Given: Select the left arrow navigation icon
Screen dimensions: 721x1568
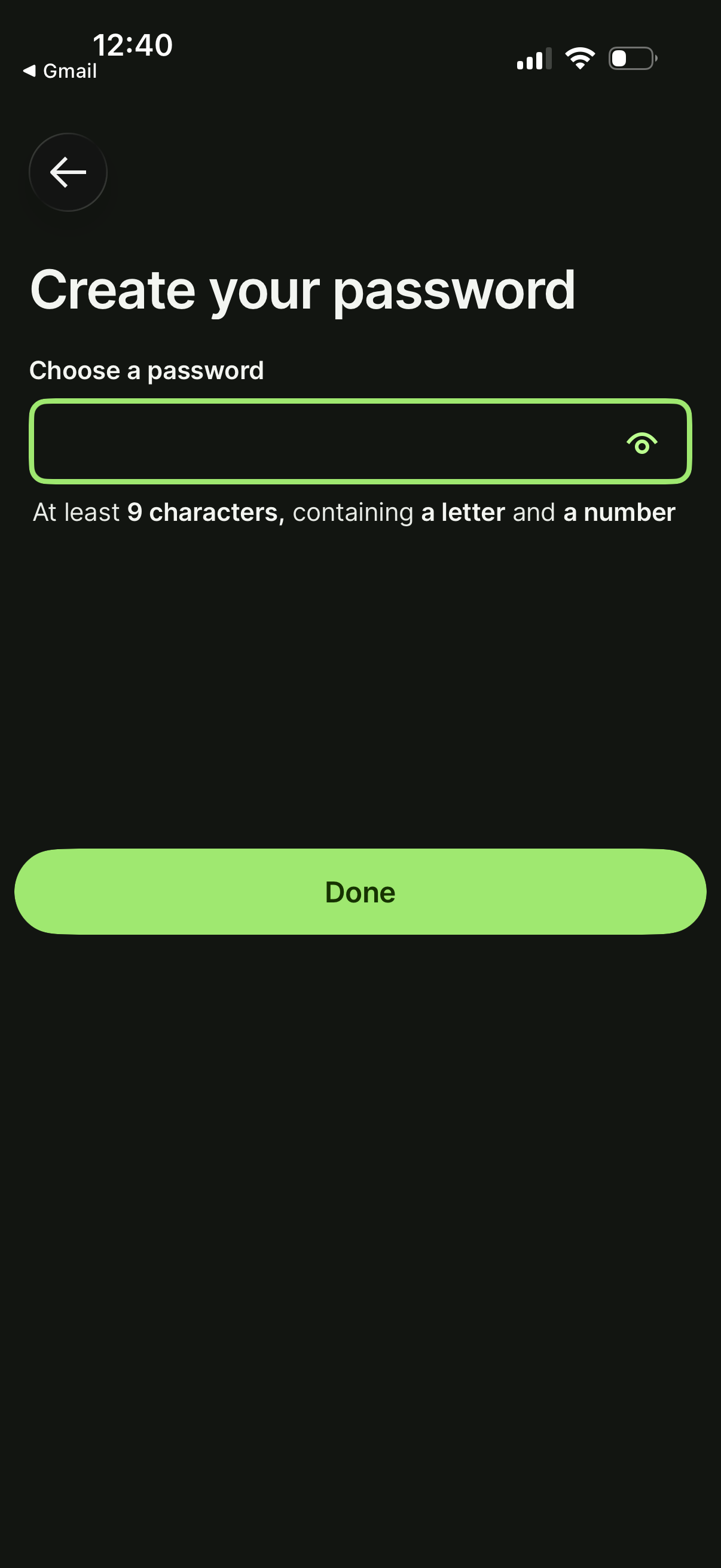Looking at the screenshot, I should (67, 172).
